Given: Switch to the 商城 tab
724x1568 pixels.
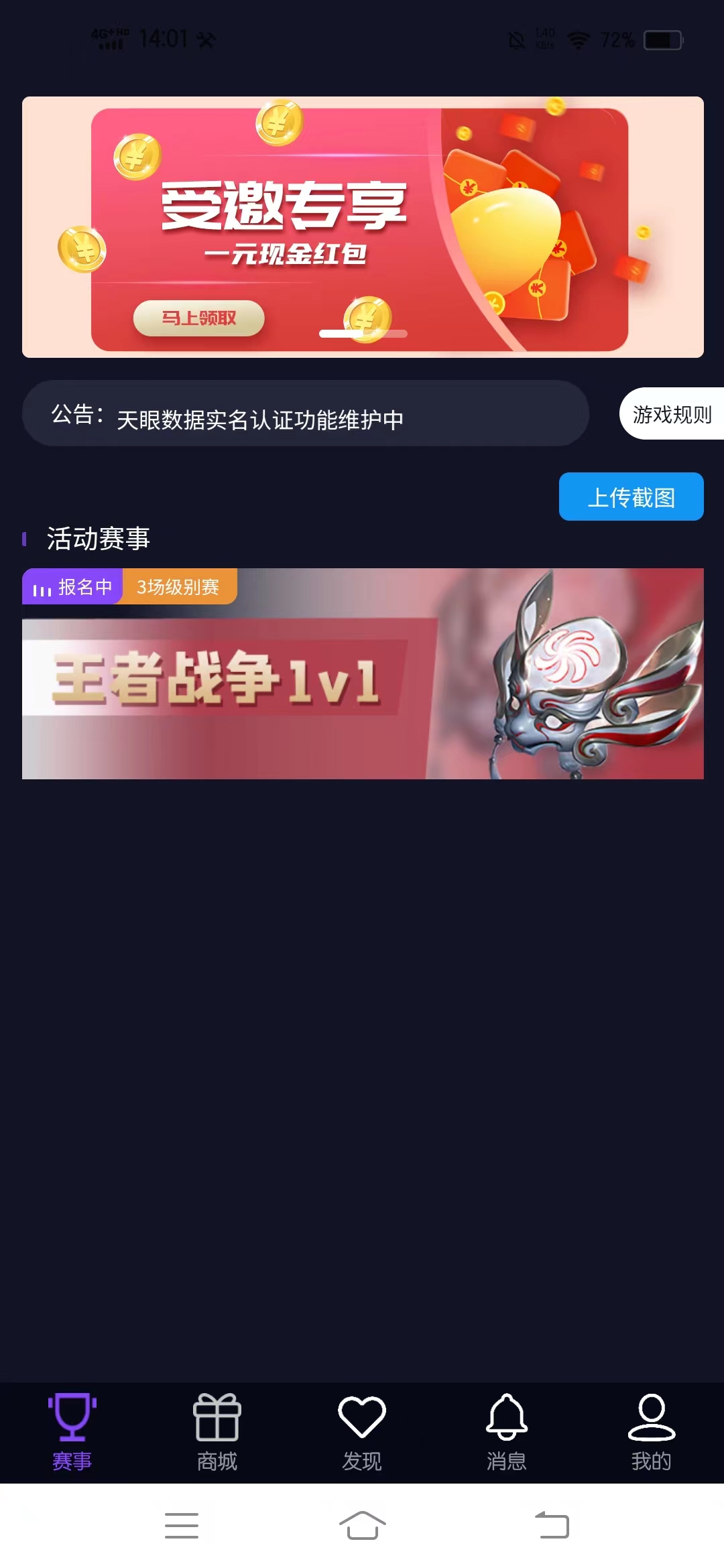Looking at the screenshot, I should coord(217,1431).
